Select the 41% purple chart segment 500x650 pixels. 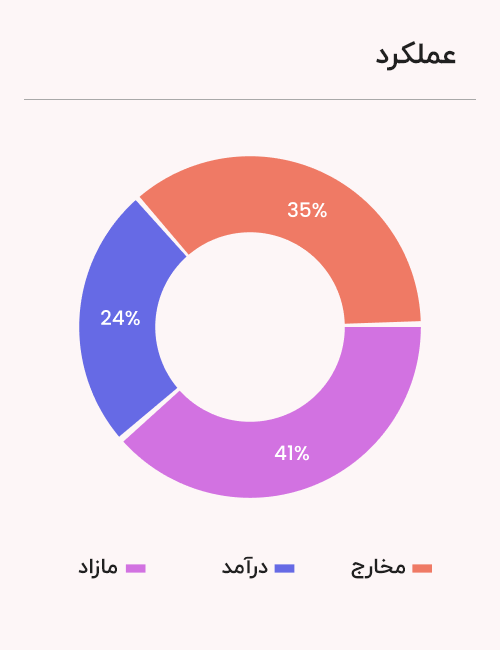click(x=292, y=454)
